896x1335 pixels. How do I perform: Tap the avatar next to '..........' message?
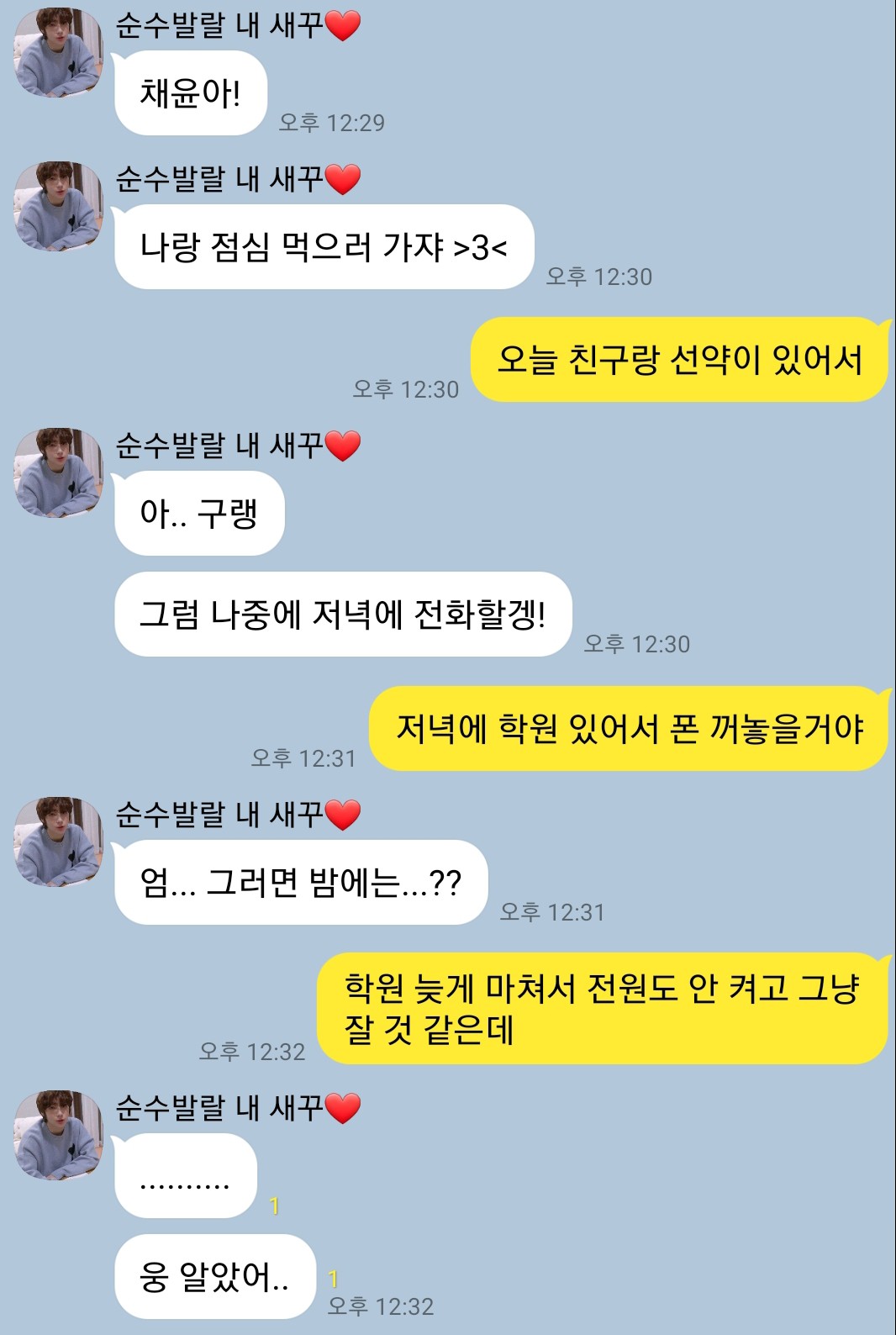coord(57,1135)
